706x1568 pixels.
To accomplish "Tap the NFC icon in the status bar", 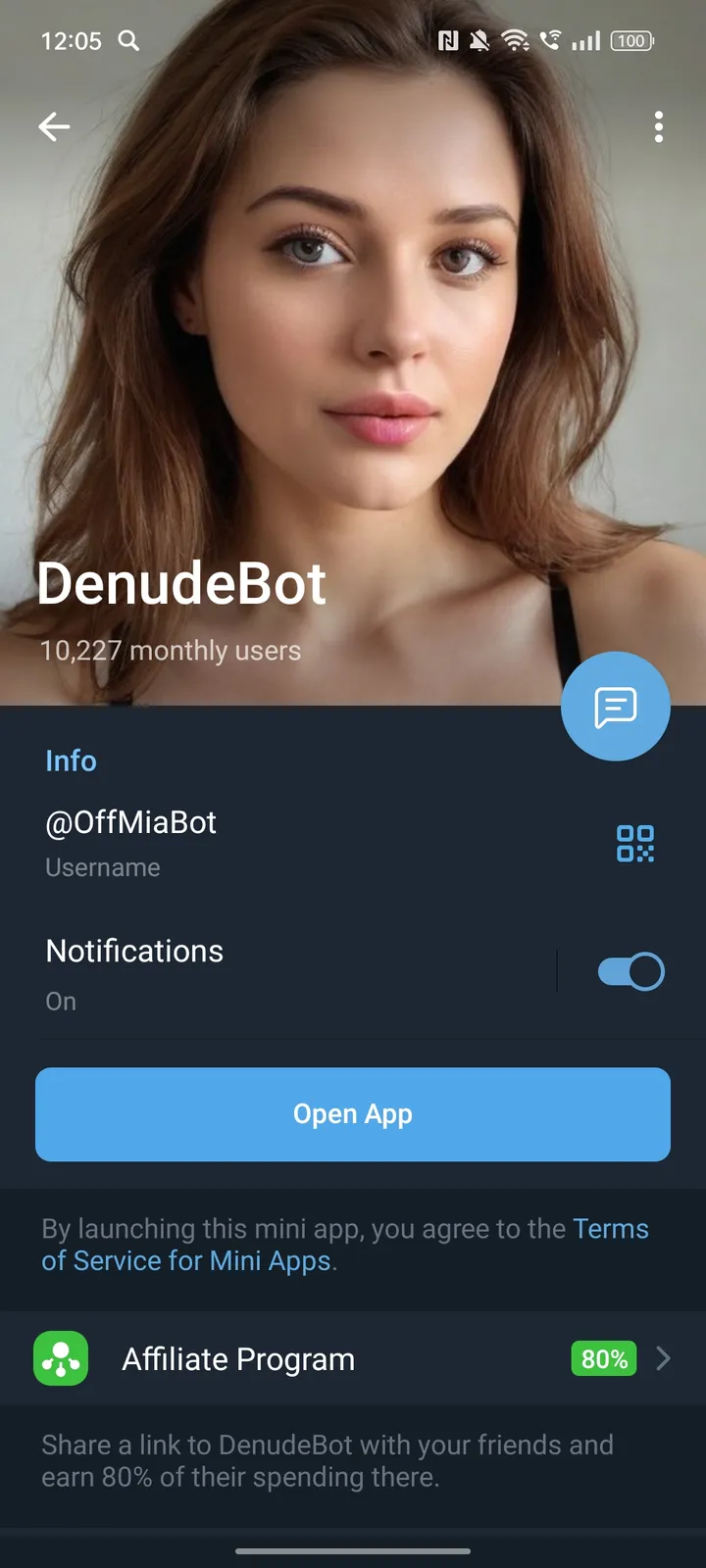I will tap(447, 40).
